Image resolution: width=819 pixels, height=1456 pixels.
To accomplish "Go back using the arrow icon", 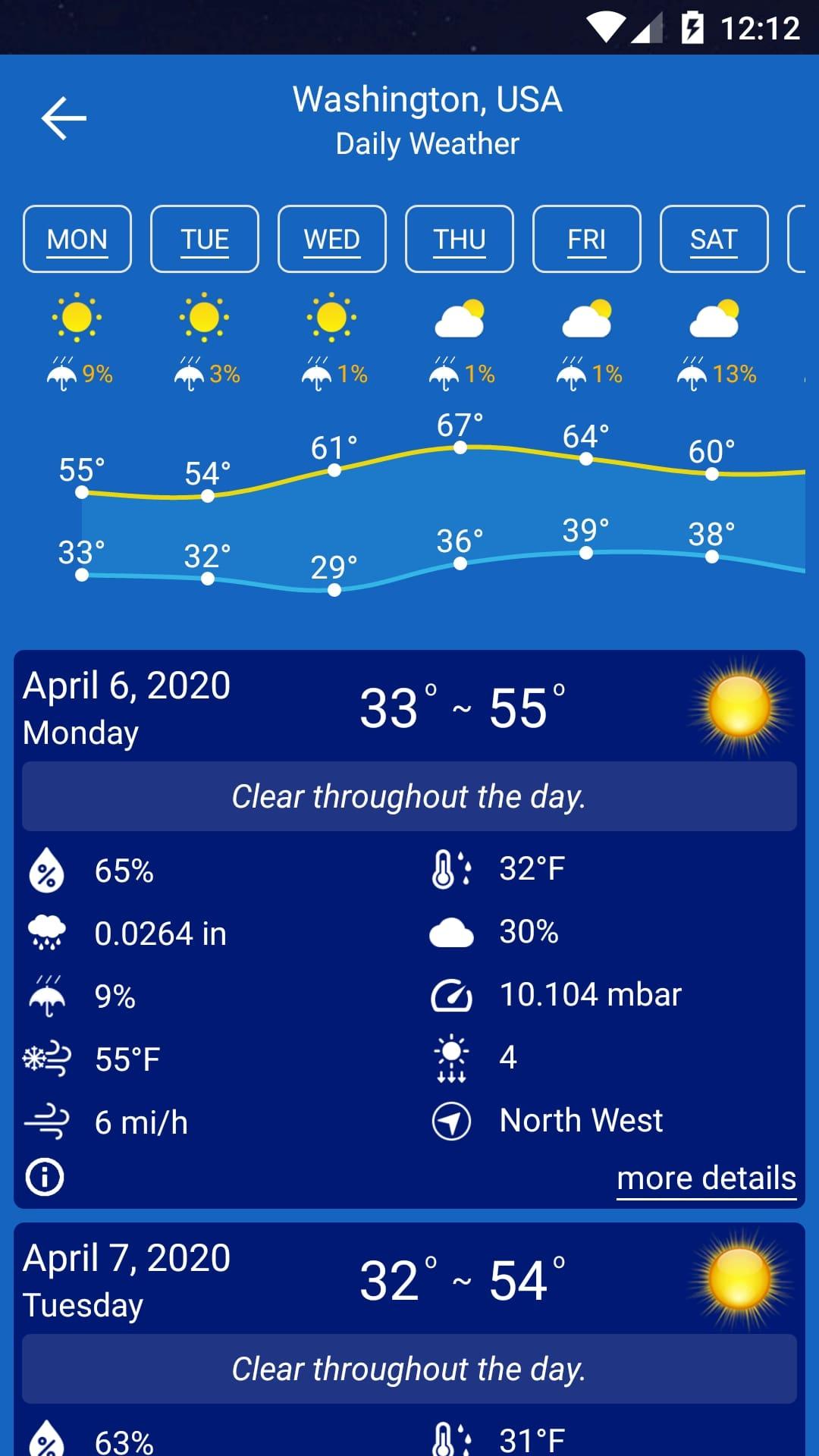I will coord(64,118).
